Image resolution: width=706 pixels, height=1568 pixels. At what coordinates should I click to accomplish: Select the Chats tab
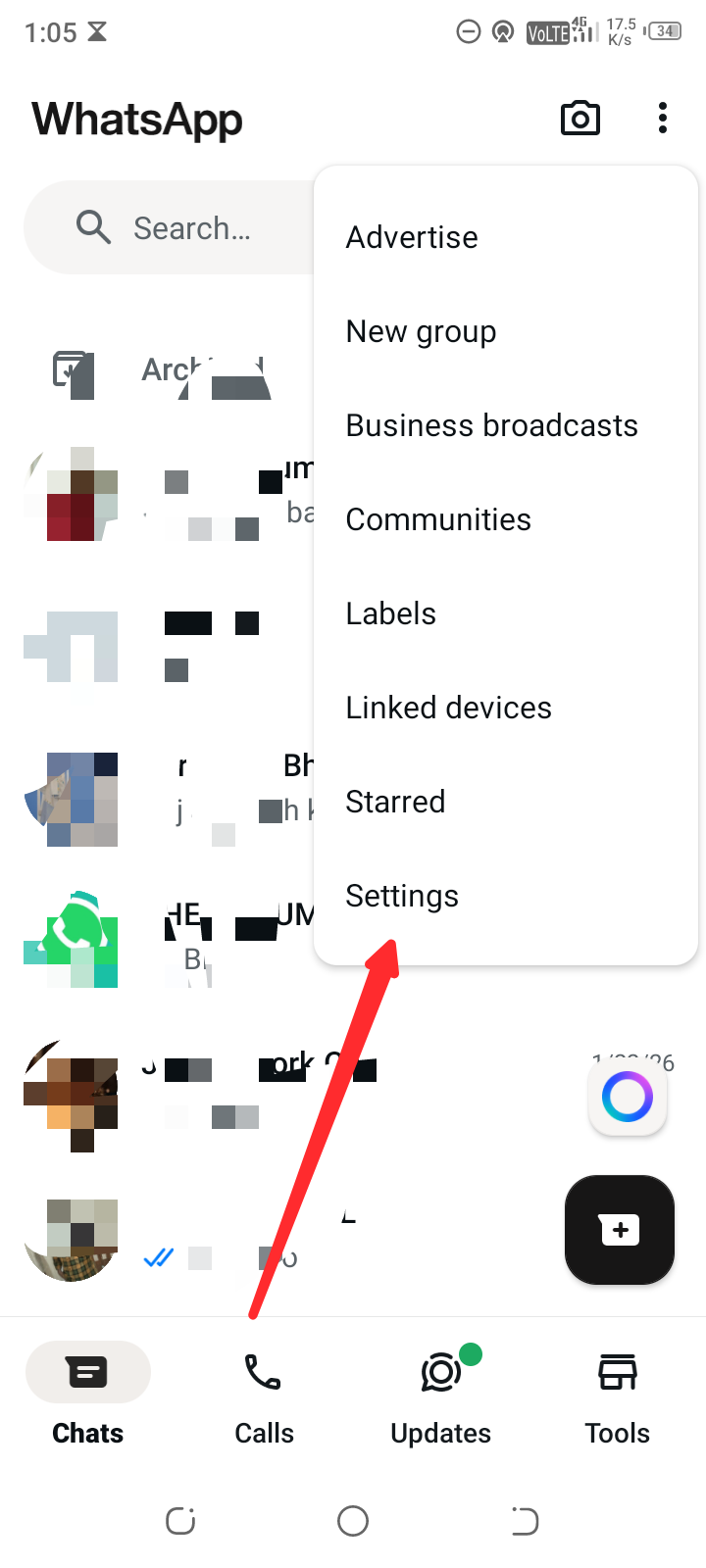point(88,1394)
